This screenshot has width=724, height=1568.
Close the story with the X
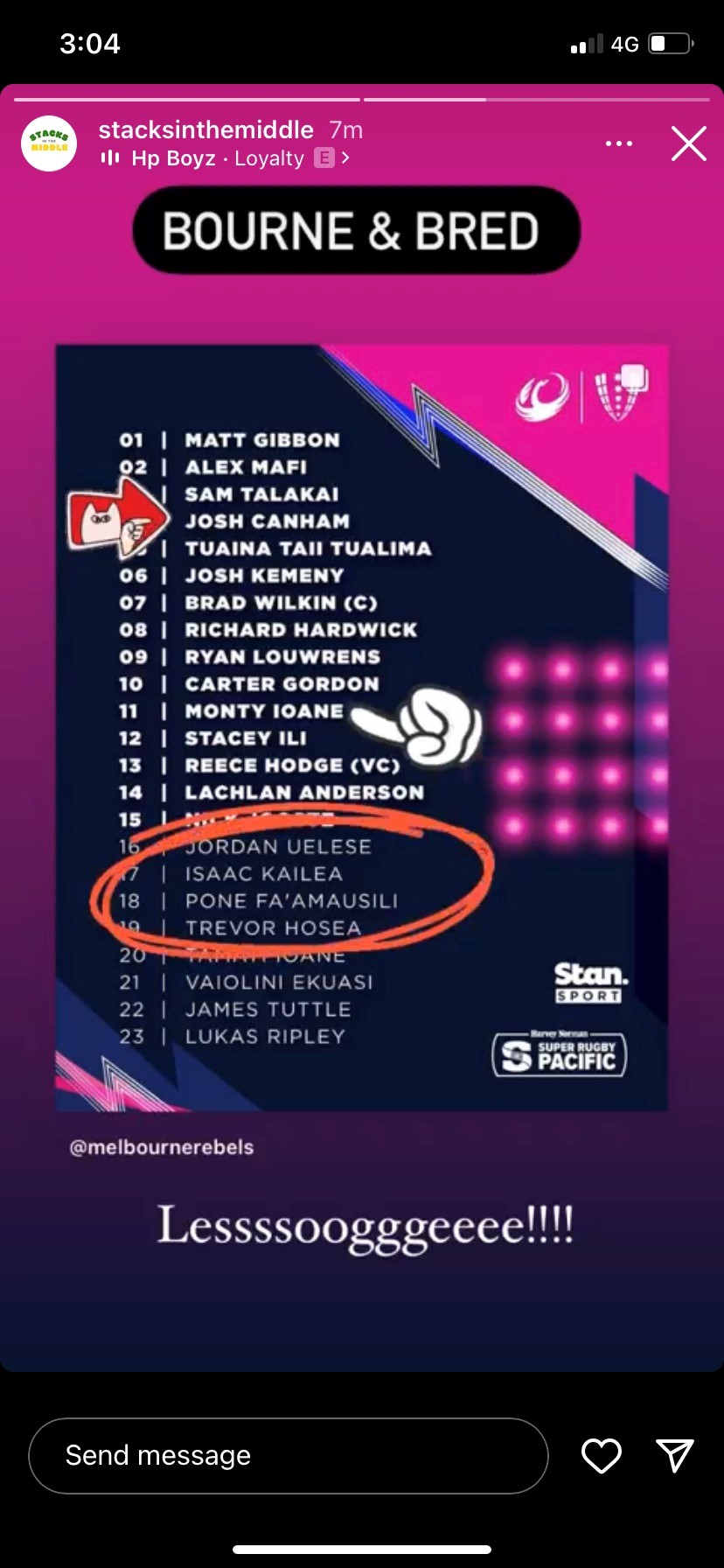click(688, 143)
